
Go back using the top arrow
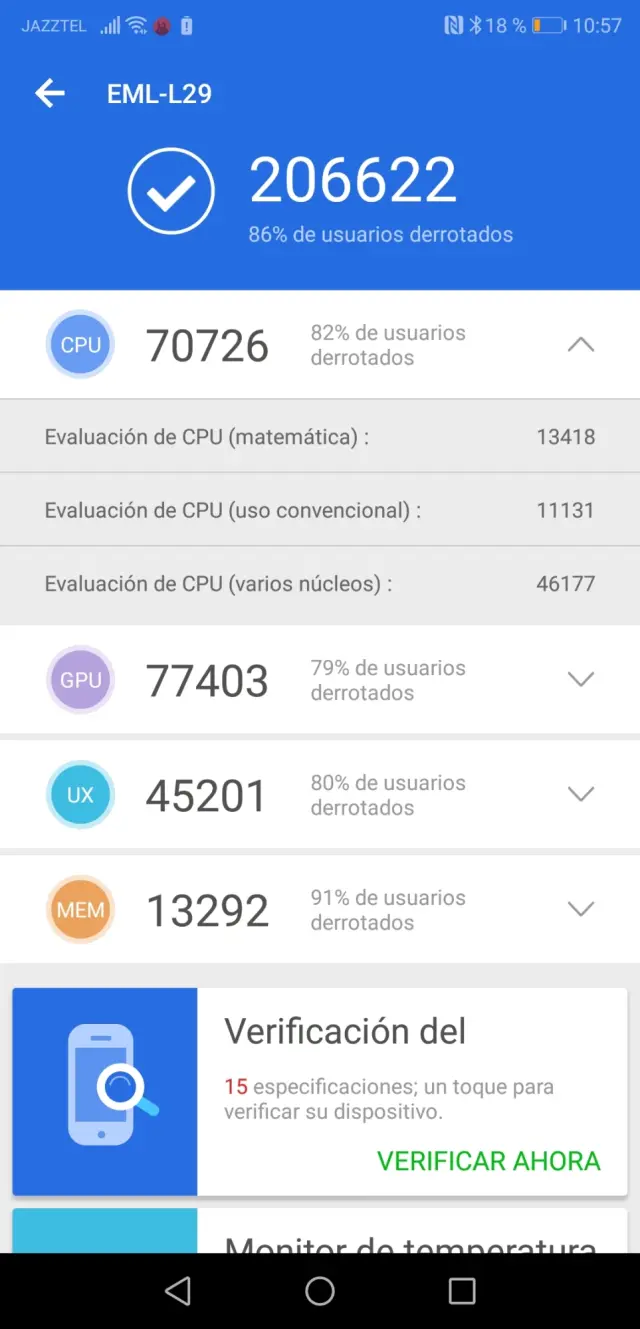click(50, 94)
